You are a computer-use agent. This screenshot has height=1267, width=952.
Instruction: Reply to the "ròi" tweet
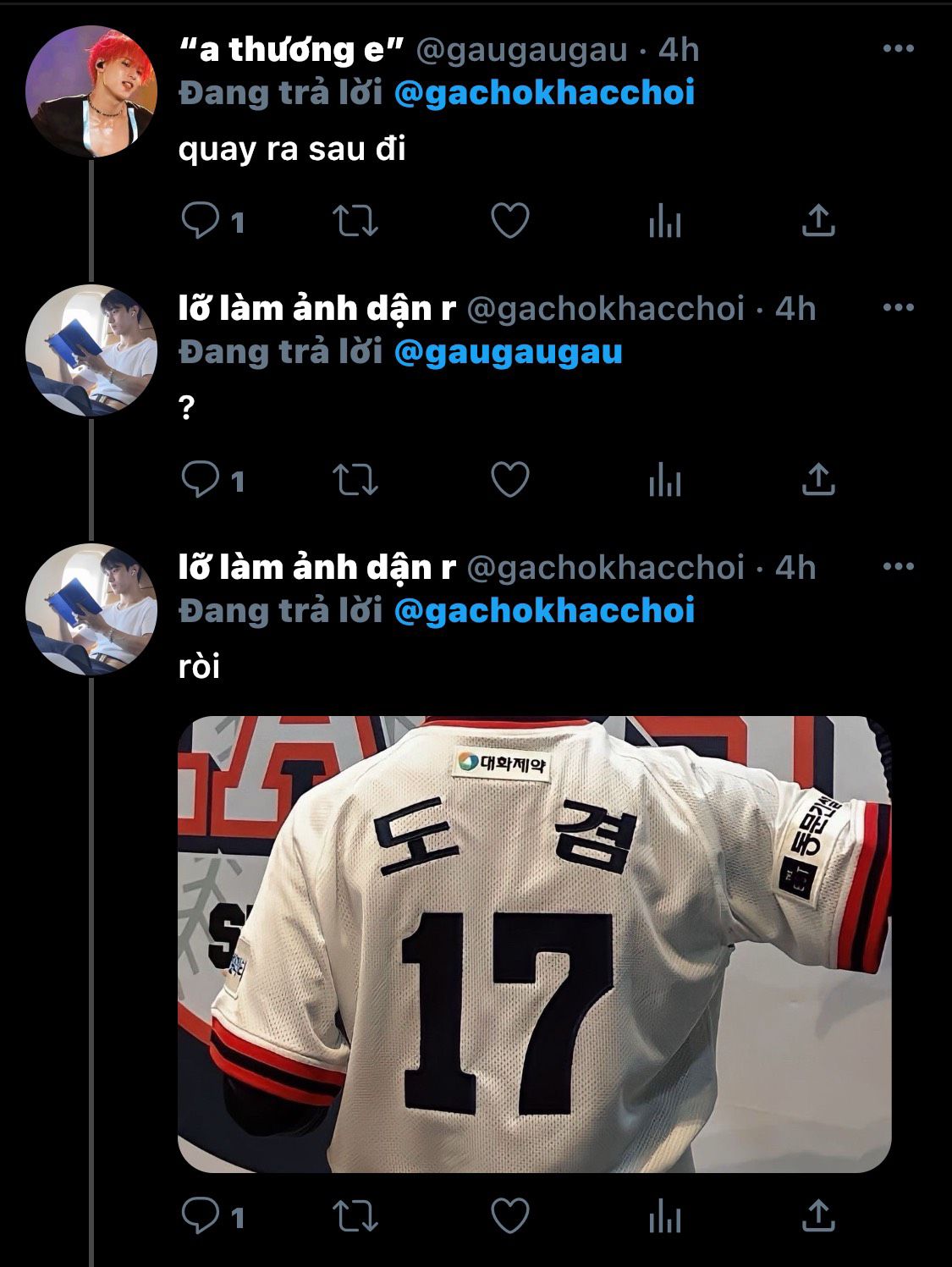201,1217
